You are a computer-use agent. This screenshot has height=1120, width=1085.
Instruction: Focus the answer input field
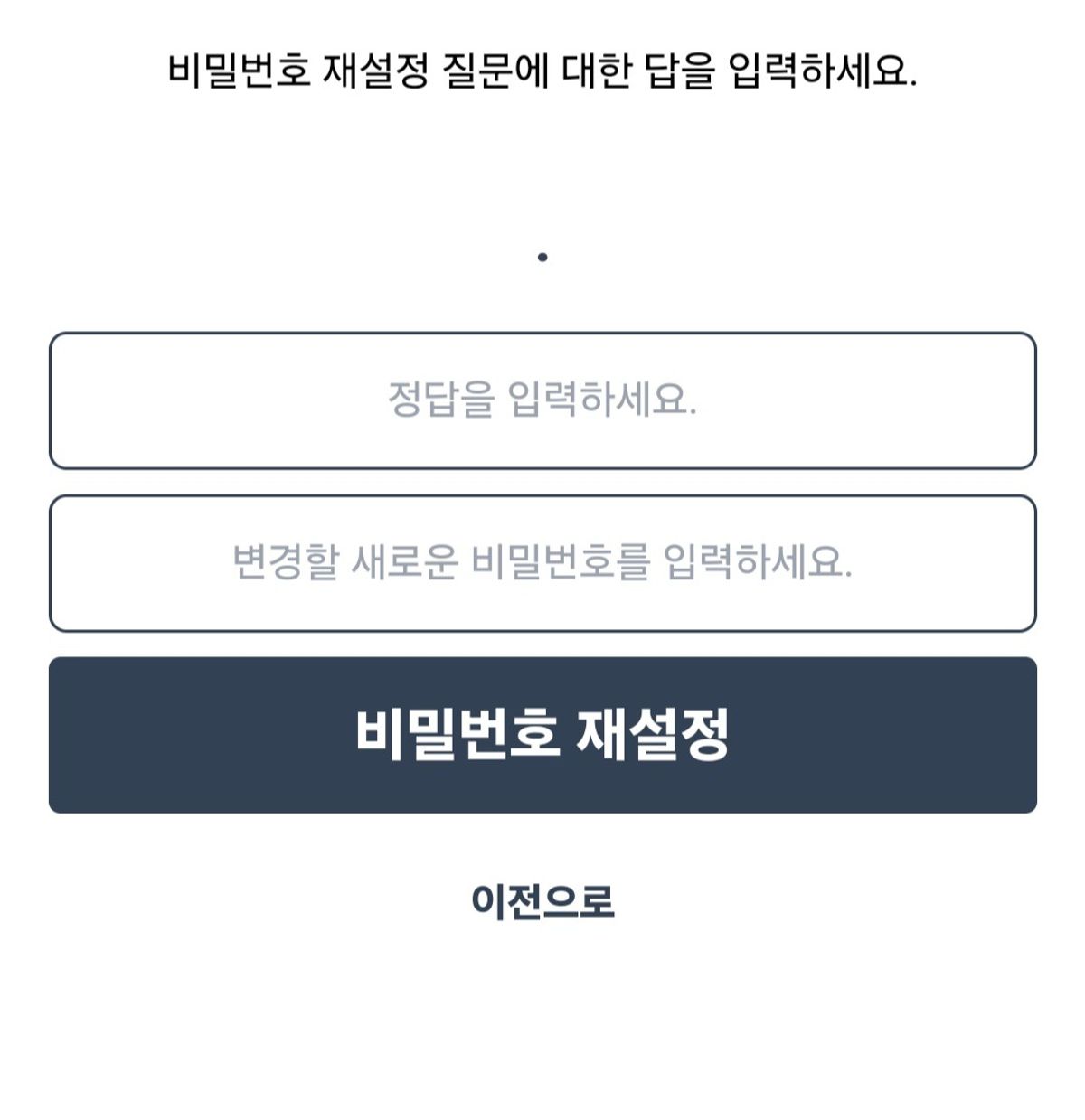click(x=542, y=400)
